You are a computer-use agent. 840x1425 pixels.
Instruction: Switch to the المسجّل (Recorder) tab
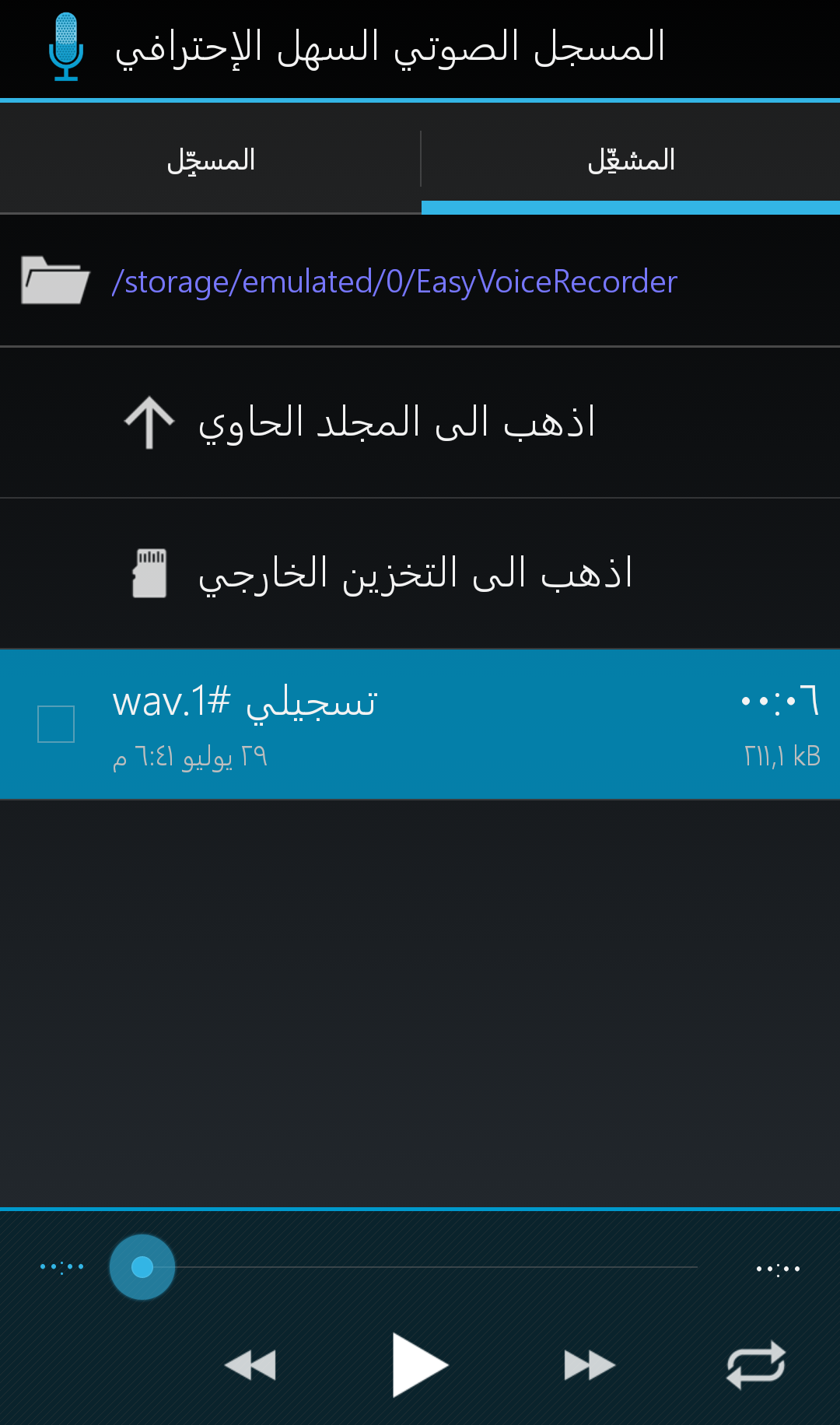[x=210, y=160]
